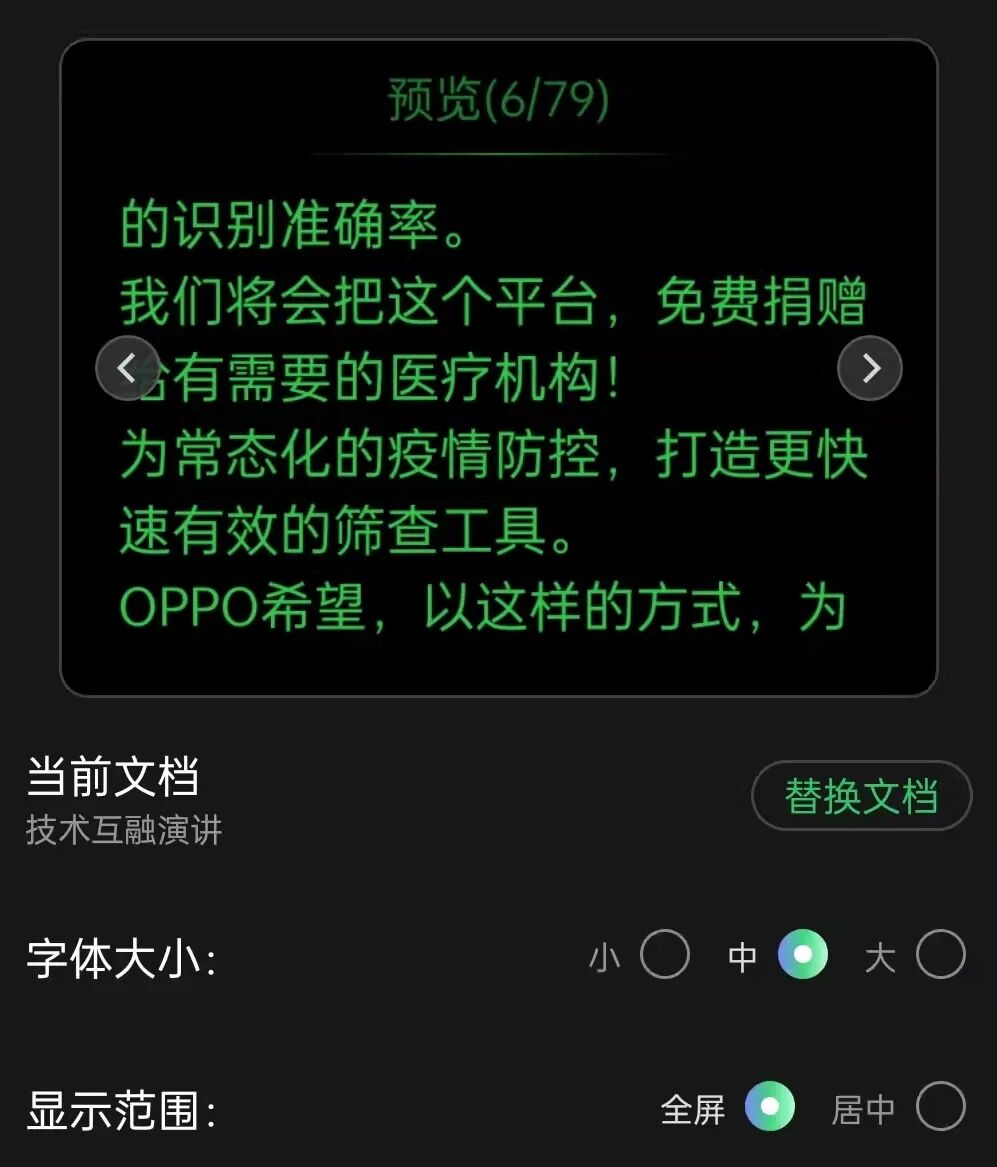The image size is (997, 1167).
Task: Select medium font size 中
Action: (803, 954)
